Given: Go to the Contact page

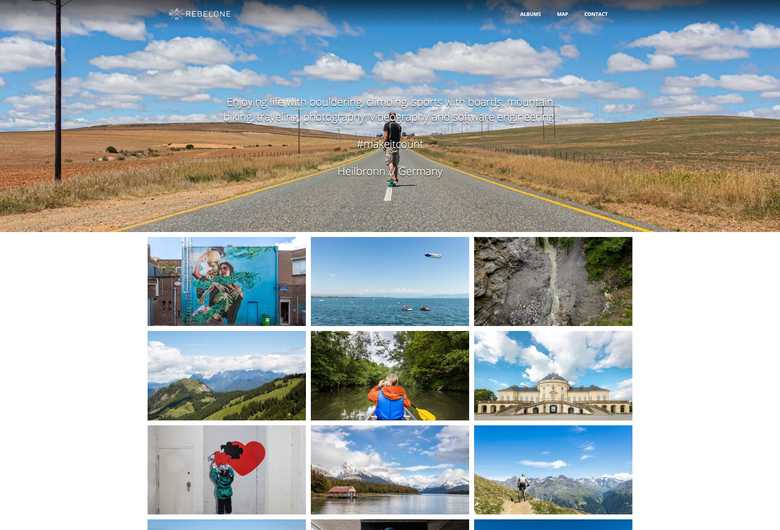Looking at the screenshot, I should coord(596,14).
